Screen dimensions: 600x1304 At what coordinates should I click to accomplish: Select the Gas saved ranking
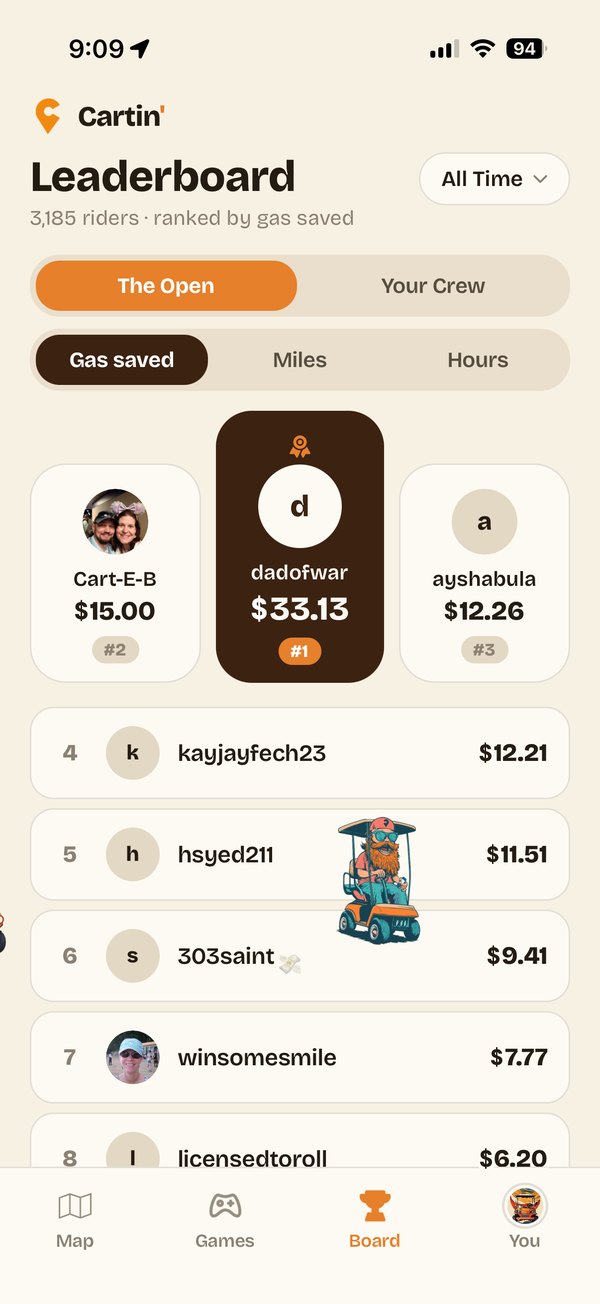(122, 360)
